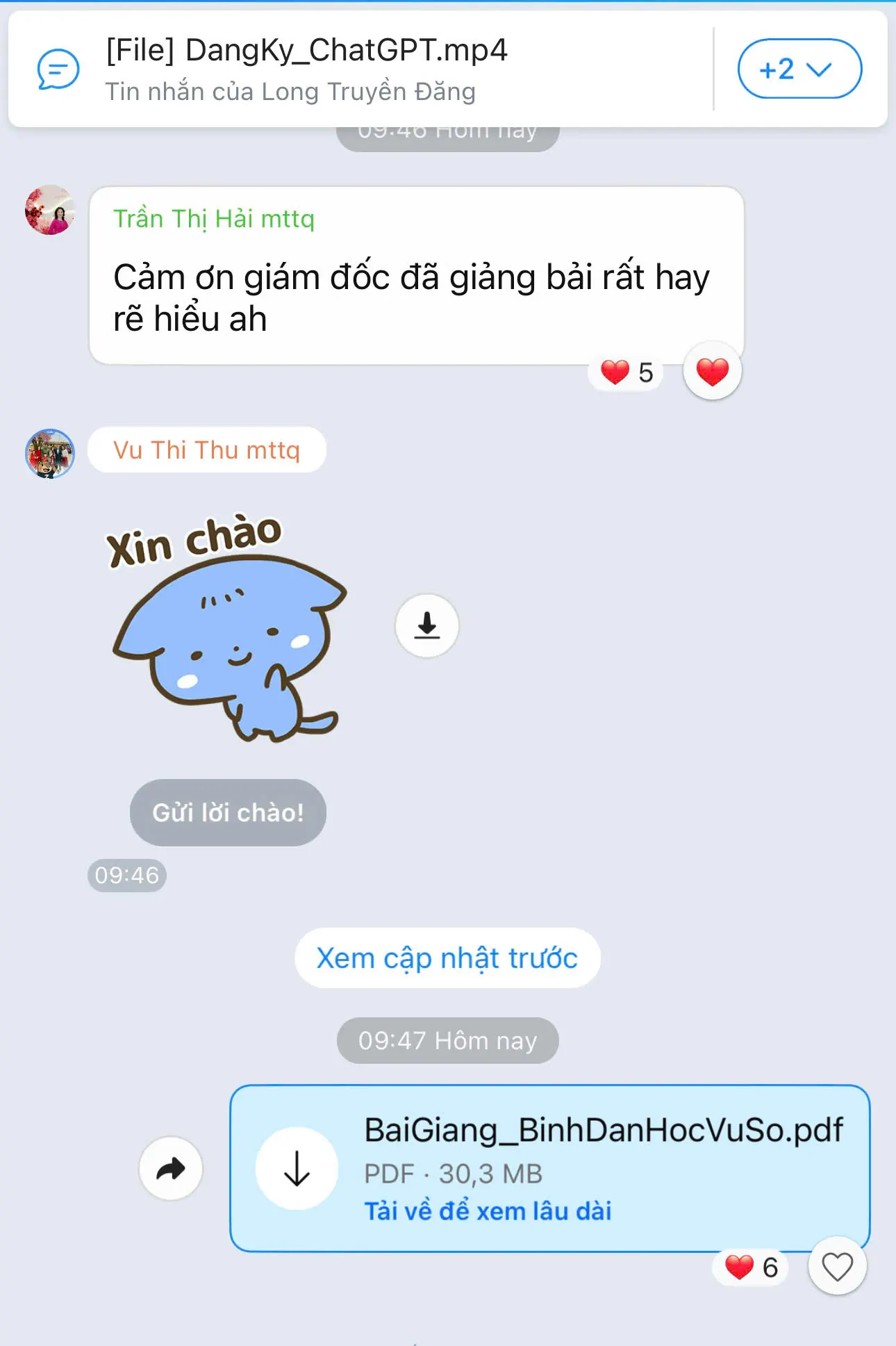Tap the Gửi lời chào! button
Image resolution: width=896 pixels, height=1346 pixels.
coord(228,812)
